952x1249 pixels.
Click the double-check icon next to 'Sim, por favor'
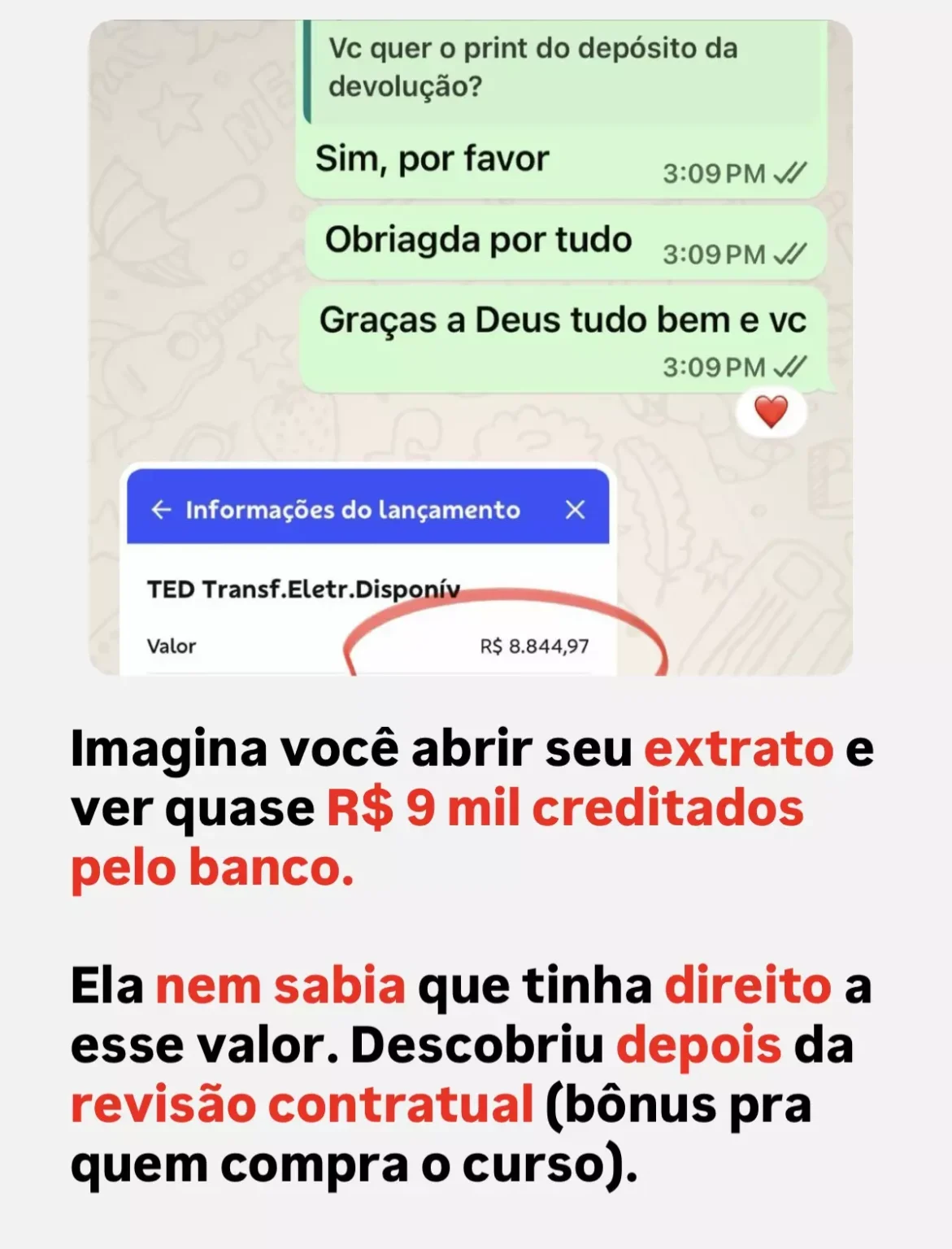pyautogui.click(x=792, y=173)
